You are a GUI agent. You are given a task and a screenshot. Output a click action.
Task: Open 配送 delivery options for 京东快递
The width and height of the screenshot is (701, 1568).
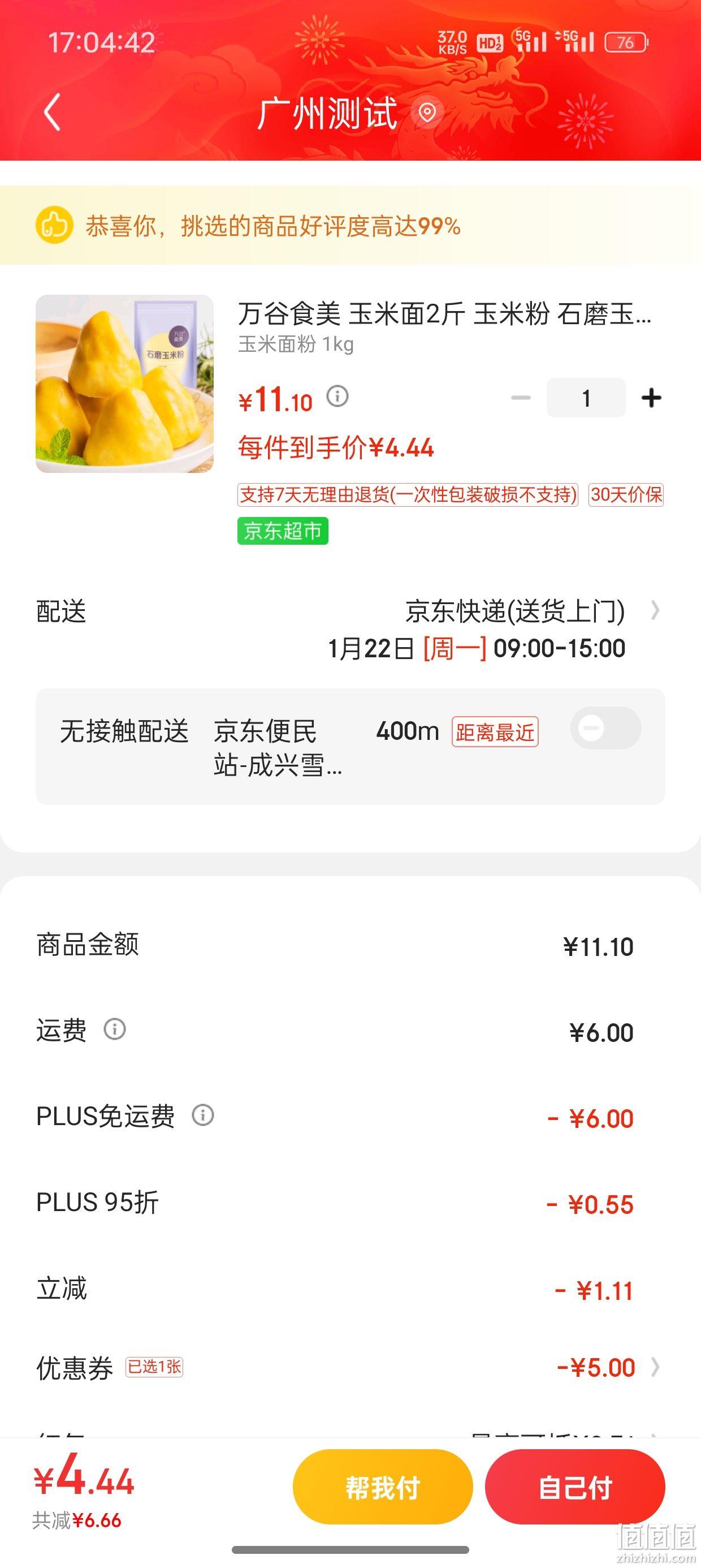350,630
